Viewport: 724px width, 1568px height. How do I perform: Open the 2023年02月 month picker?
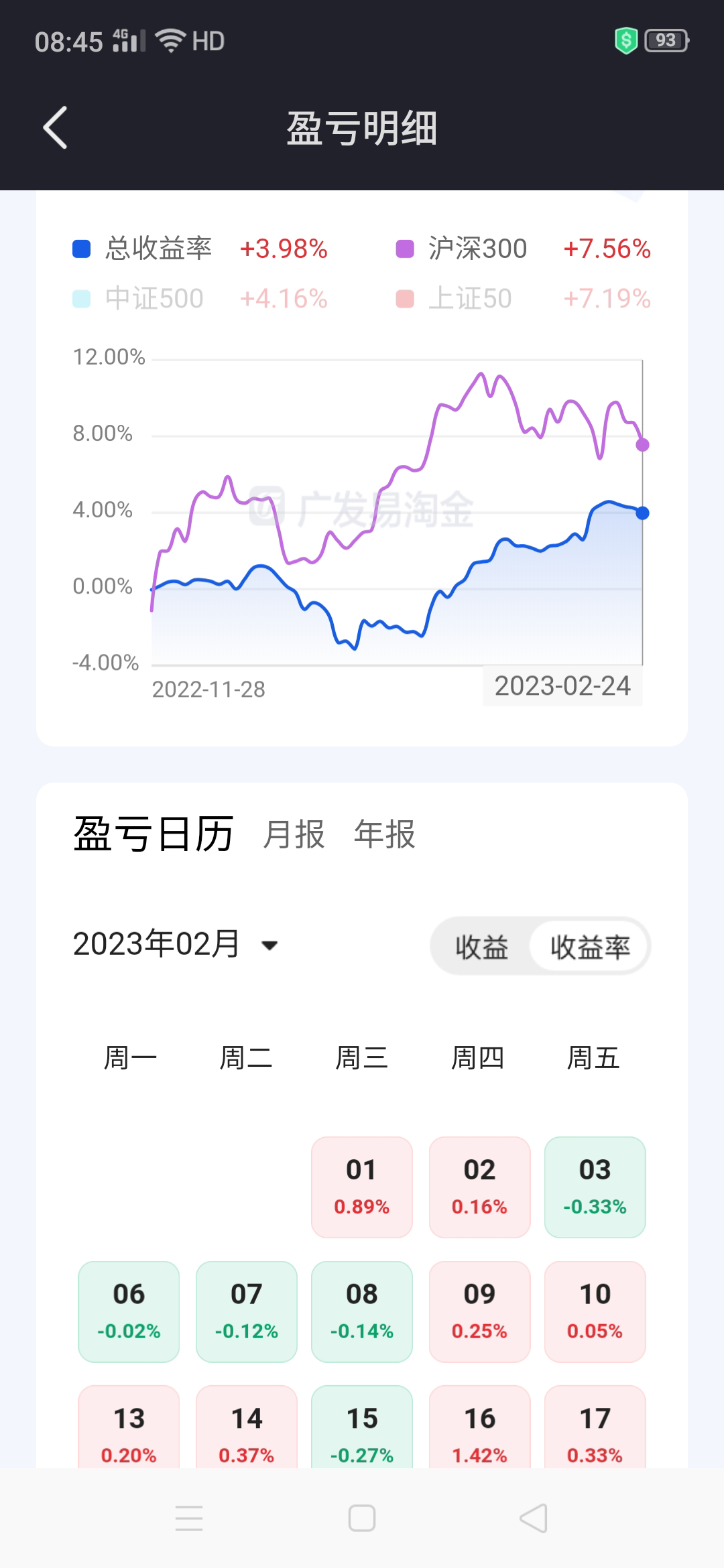(176, 944)
